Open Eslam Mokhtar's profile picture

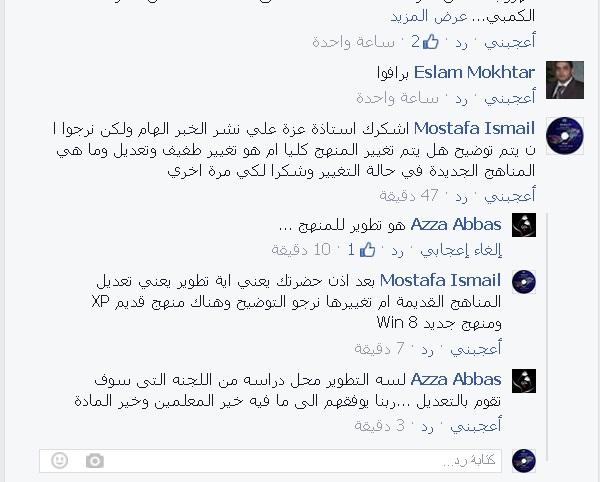565,78
